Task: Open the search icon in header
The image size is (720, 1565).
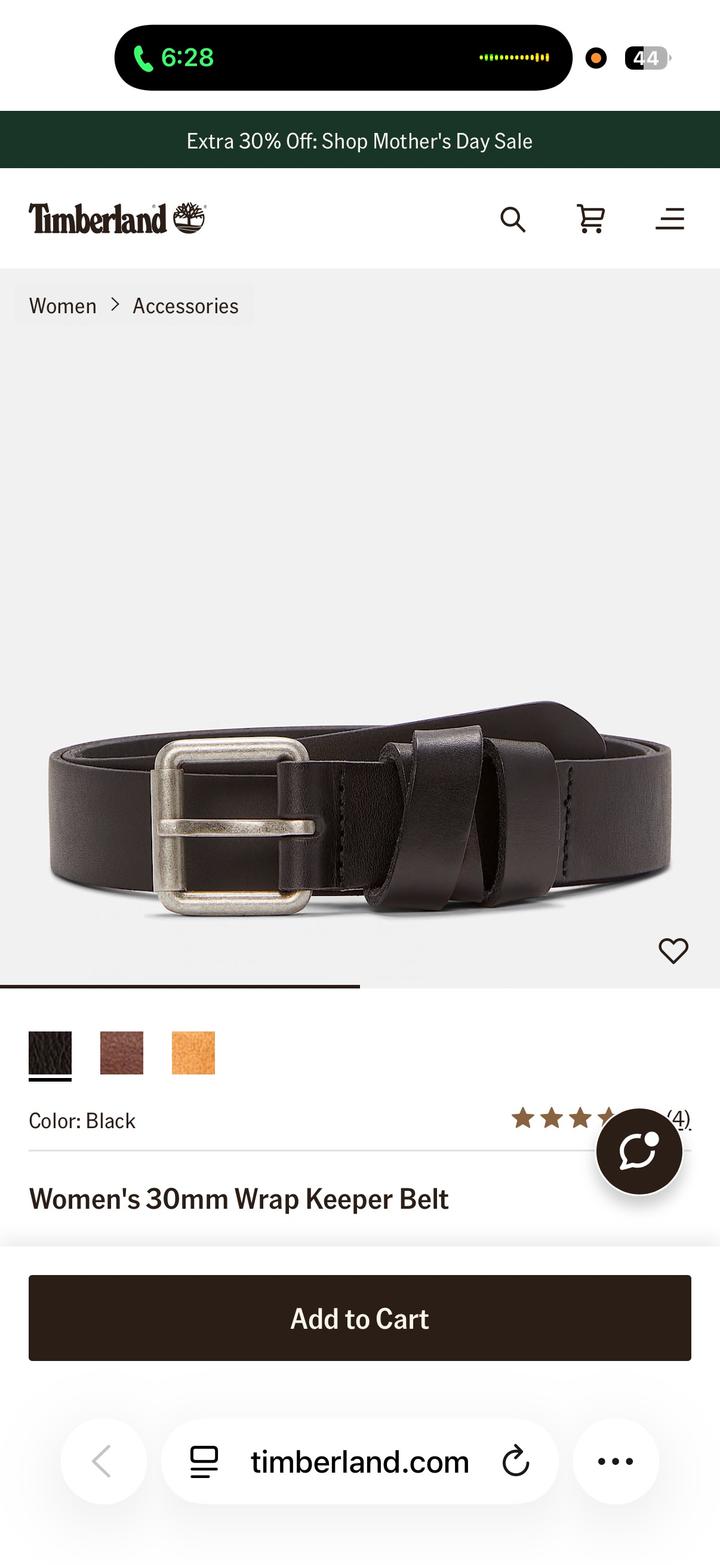Action: click(513, 219)
